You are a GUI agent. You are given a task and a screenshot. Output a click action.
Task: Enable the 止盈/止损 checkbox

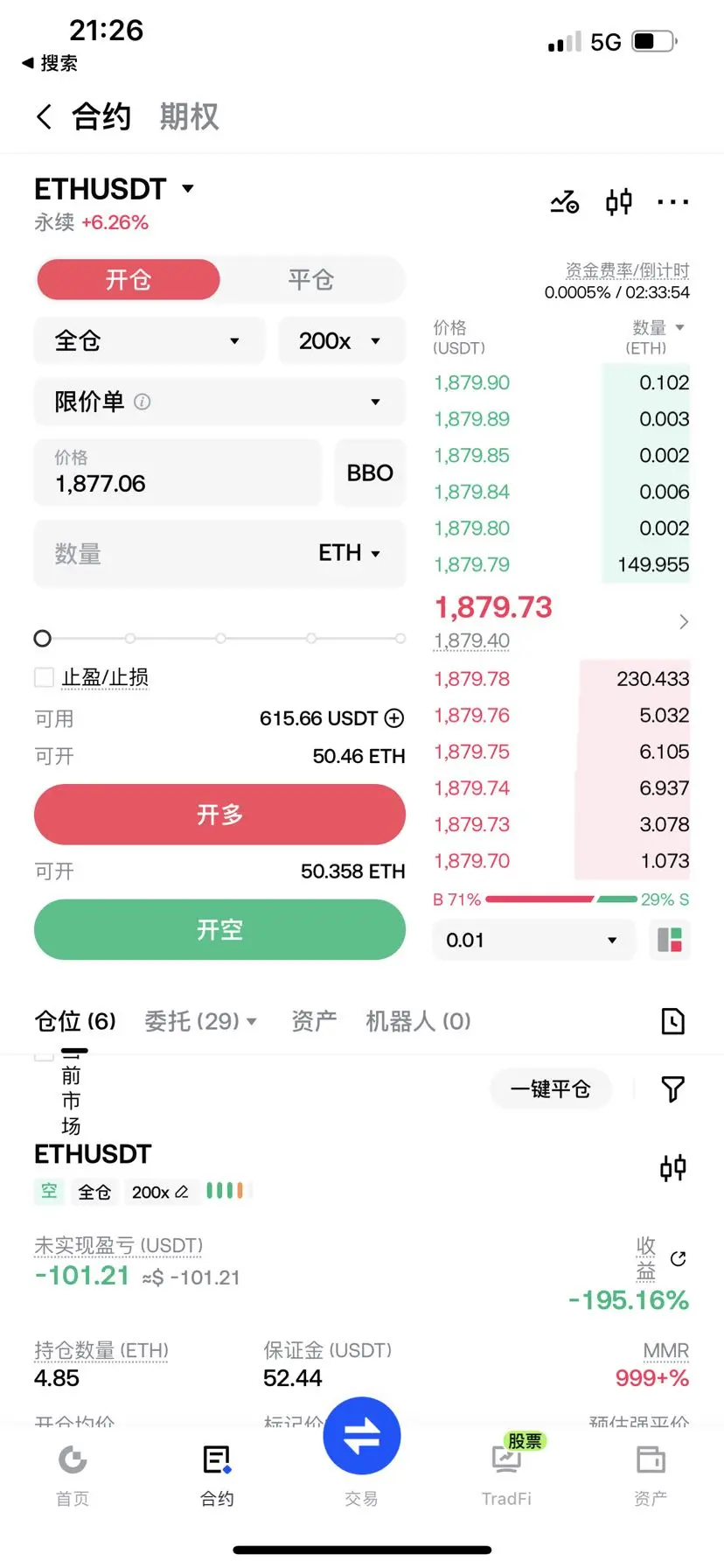tap(44, 677)
